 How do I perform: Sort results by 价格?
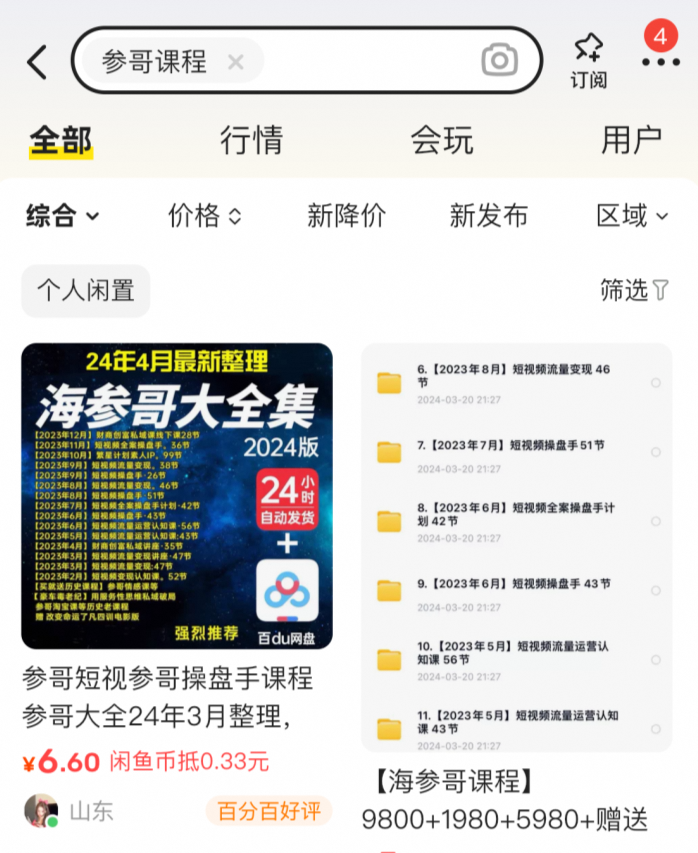[x=205, y=215]
